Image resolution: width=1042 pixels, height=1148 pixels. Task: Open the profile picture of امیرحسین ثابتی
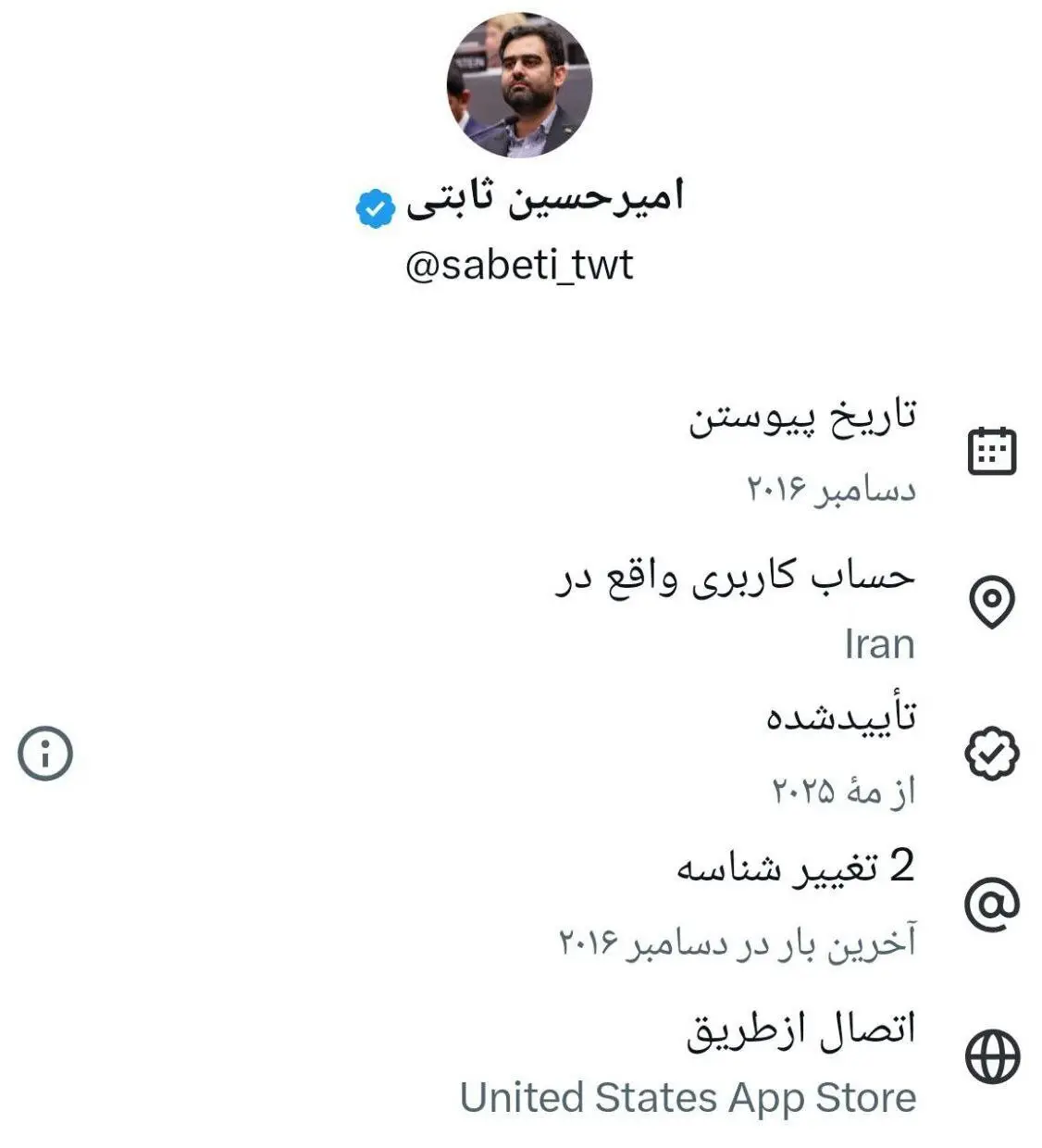[521, 83]
